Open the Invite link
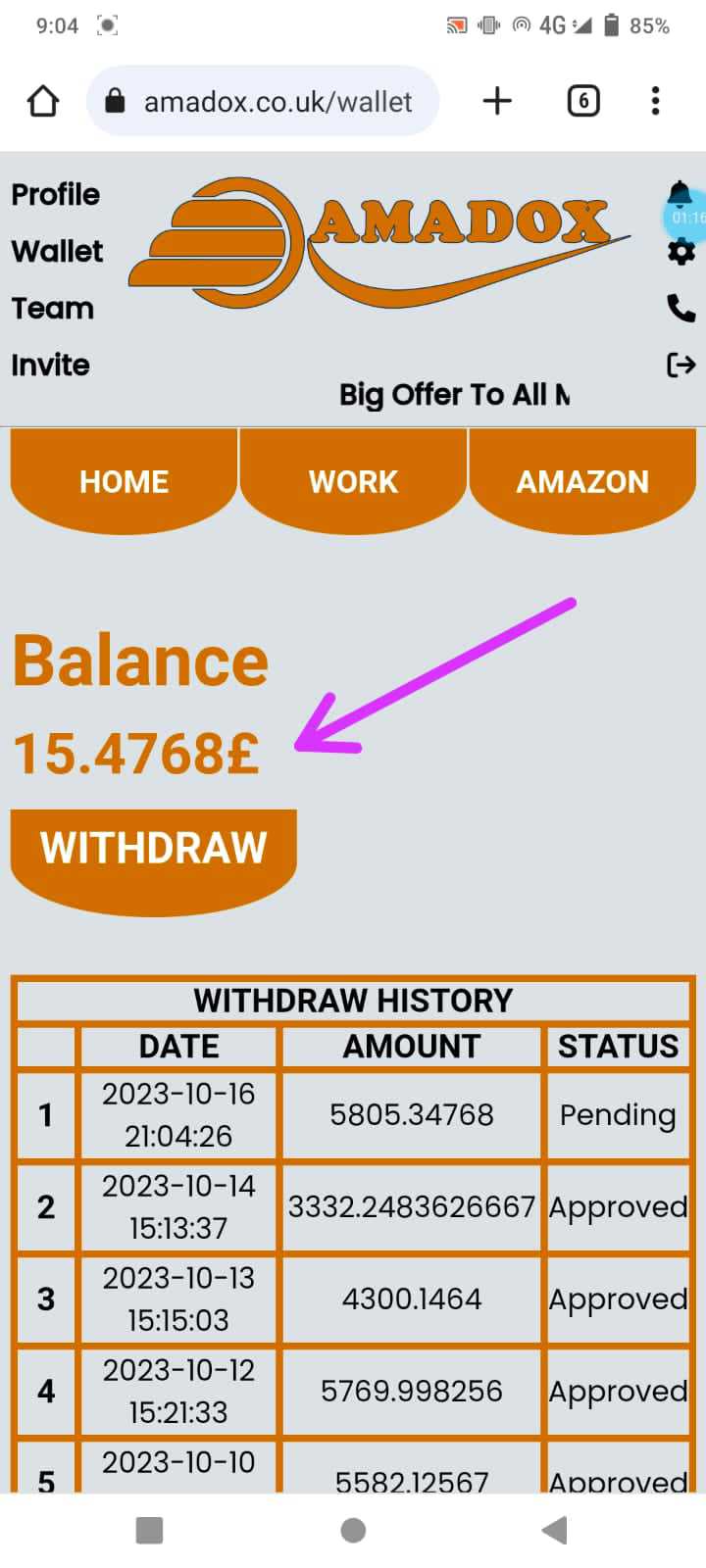The image size is (706, 1568). click(50, 365)
